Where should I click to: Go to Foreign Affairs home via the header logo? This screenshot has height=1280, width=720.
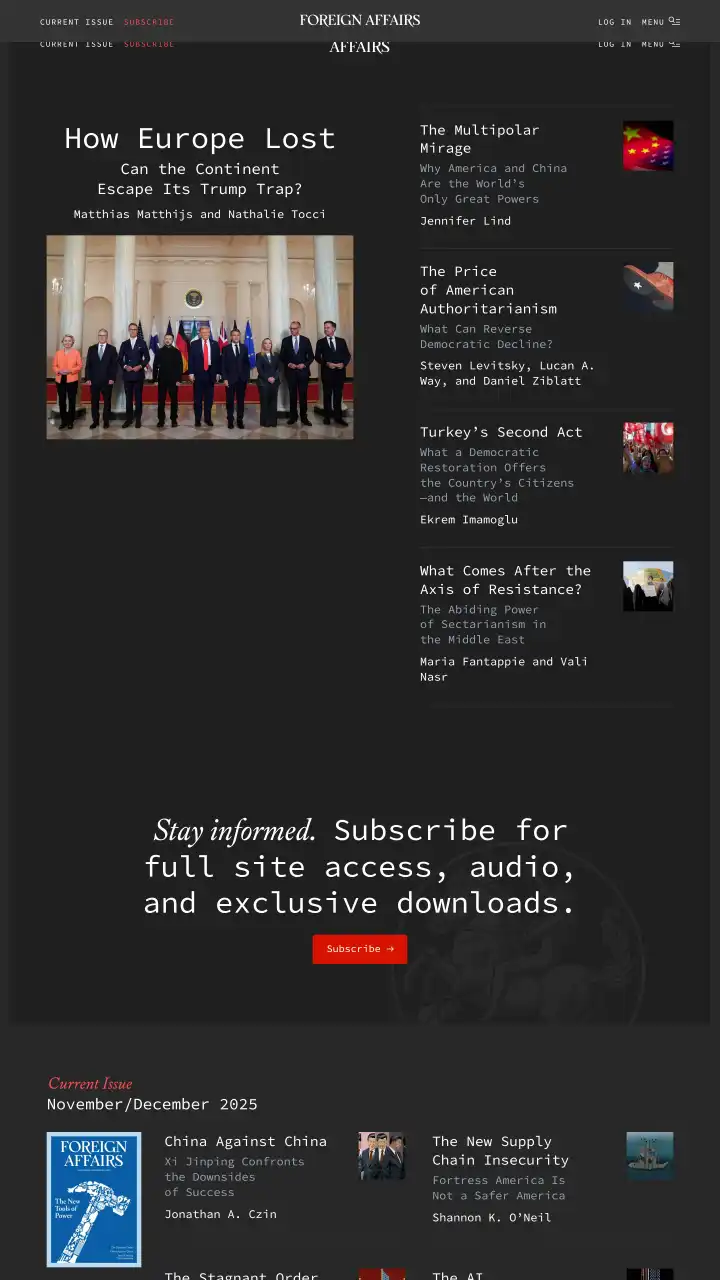pyautogui.click(x=359, y=20)
